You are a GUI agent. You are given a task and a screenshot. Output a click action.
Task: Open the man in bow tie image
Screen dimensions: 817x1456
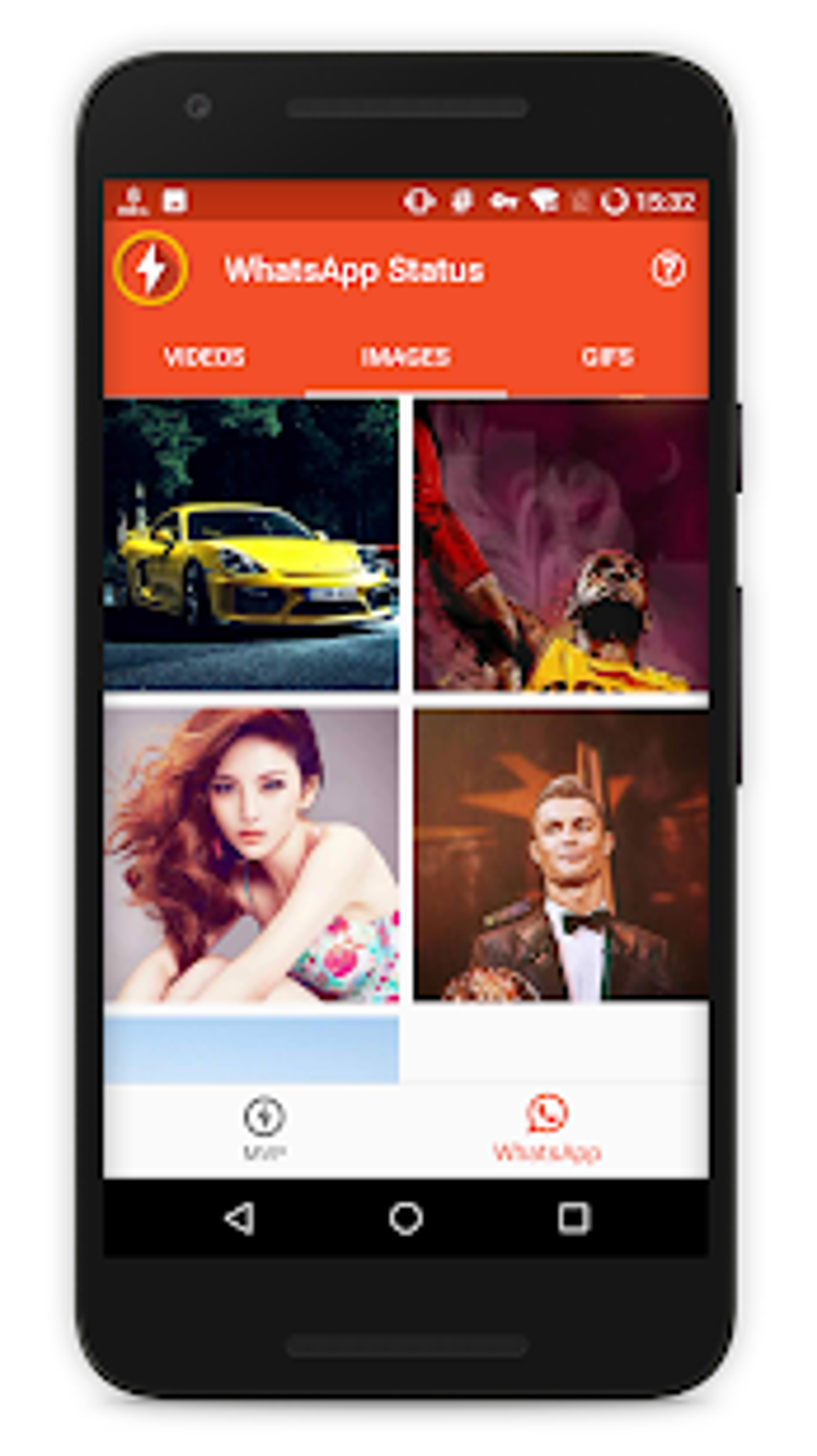pyautogui.click(x=561, y=854)
